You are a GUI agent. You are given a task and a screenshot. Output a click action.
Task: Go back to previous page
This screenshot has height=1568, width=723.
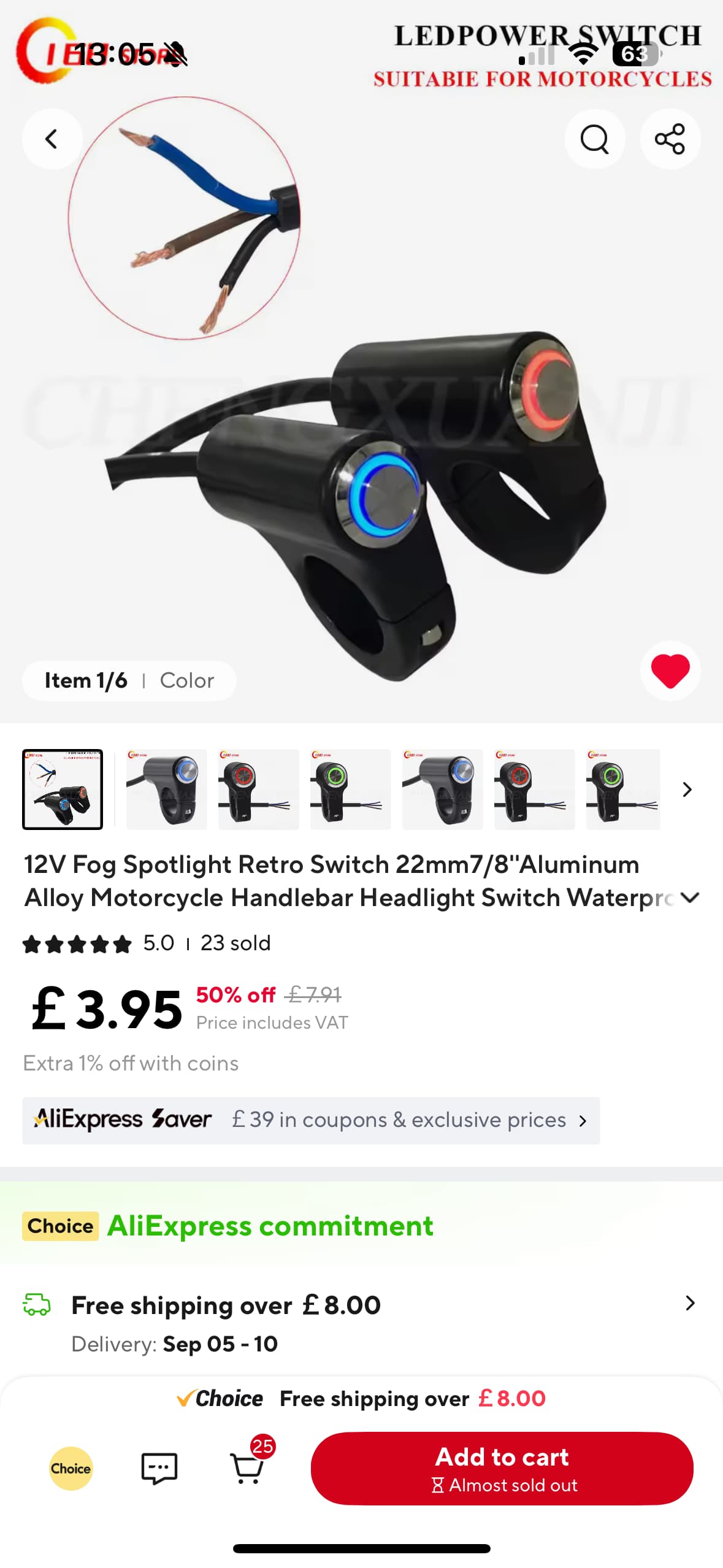point(52,139)
